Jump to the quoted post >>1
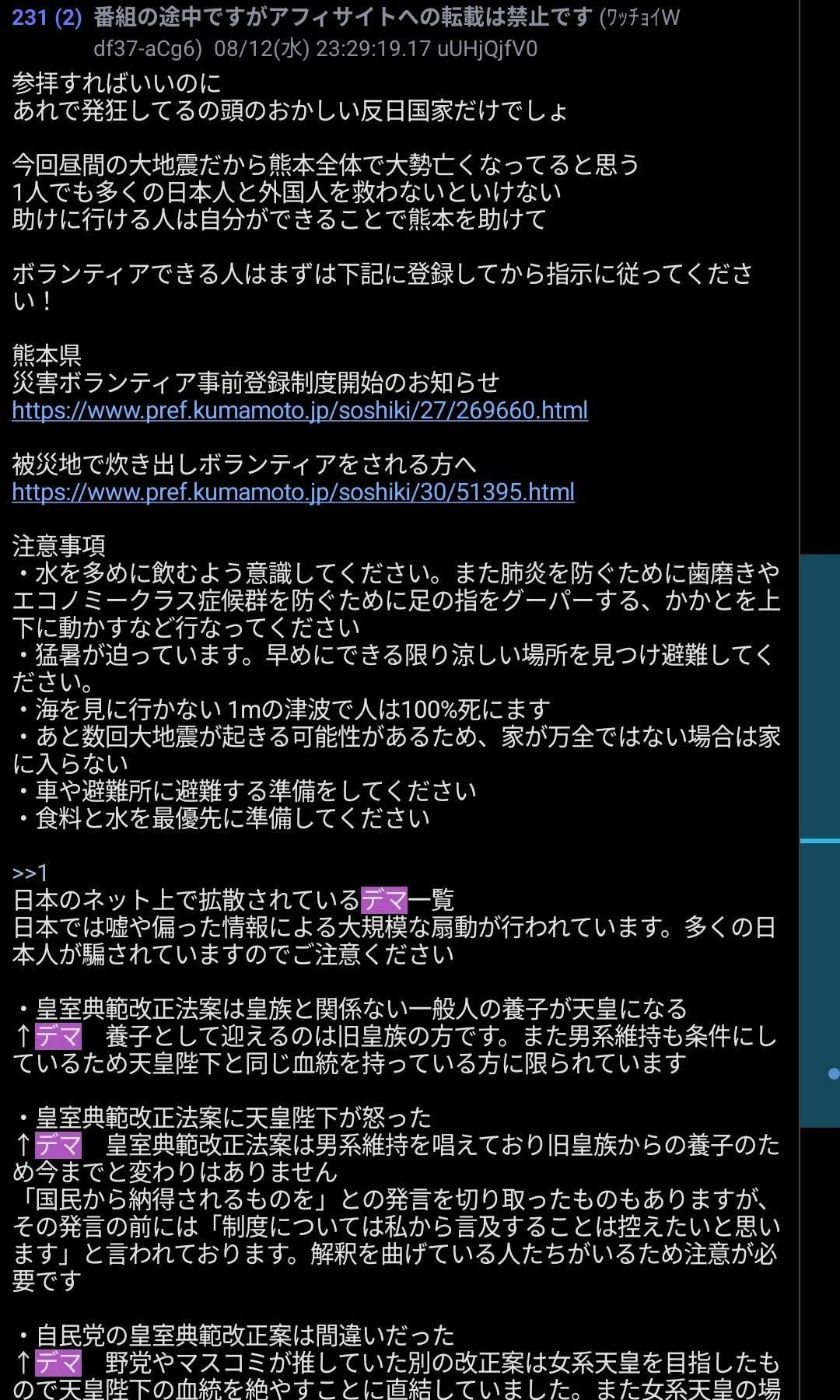Screen dimensions: 840x1400 pyautogui.click(x=30, y=873)
